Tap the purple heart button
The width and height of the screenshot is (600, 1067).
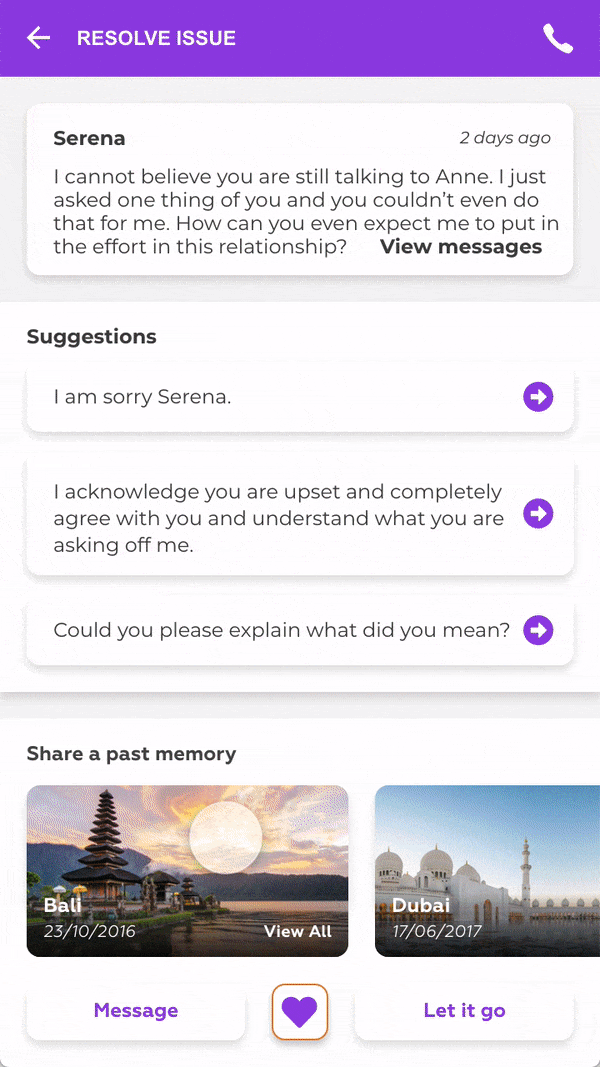pos(299,1011)
